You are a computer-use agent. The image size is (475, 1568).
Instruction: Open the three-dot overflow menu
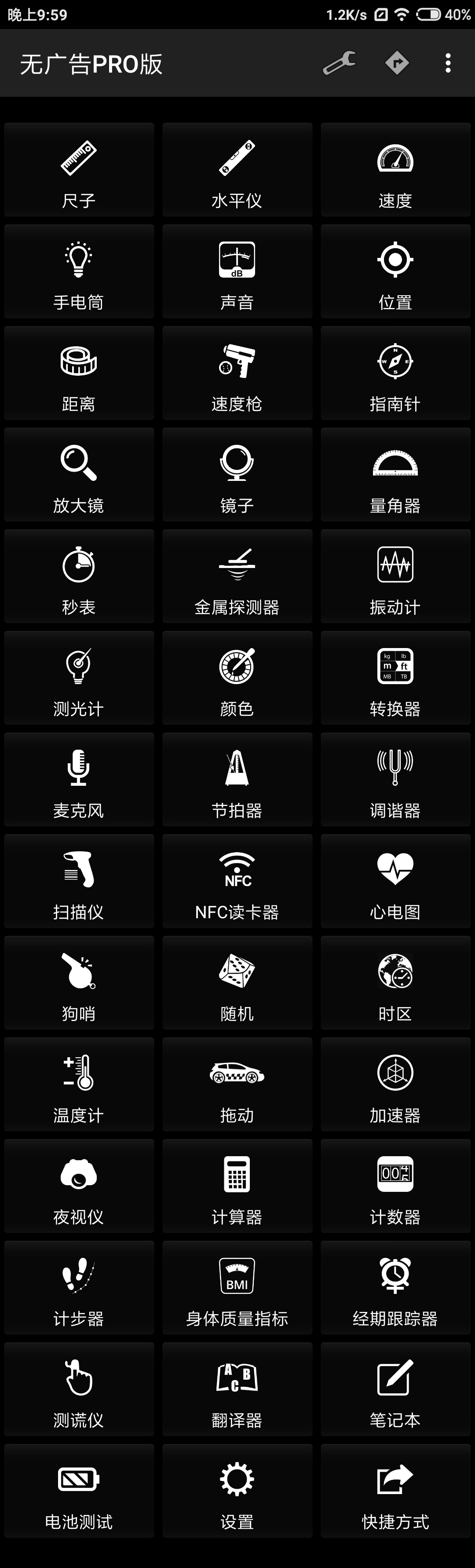pos(448,63)
